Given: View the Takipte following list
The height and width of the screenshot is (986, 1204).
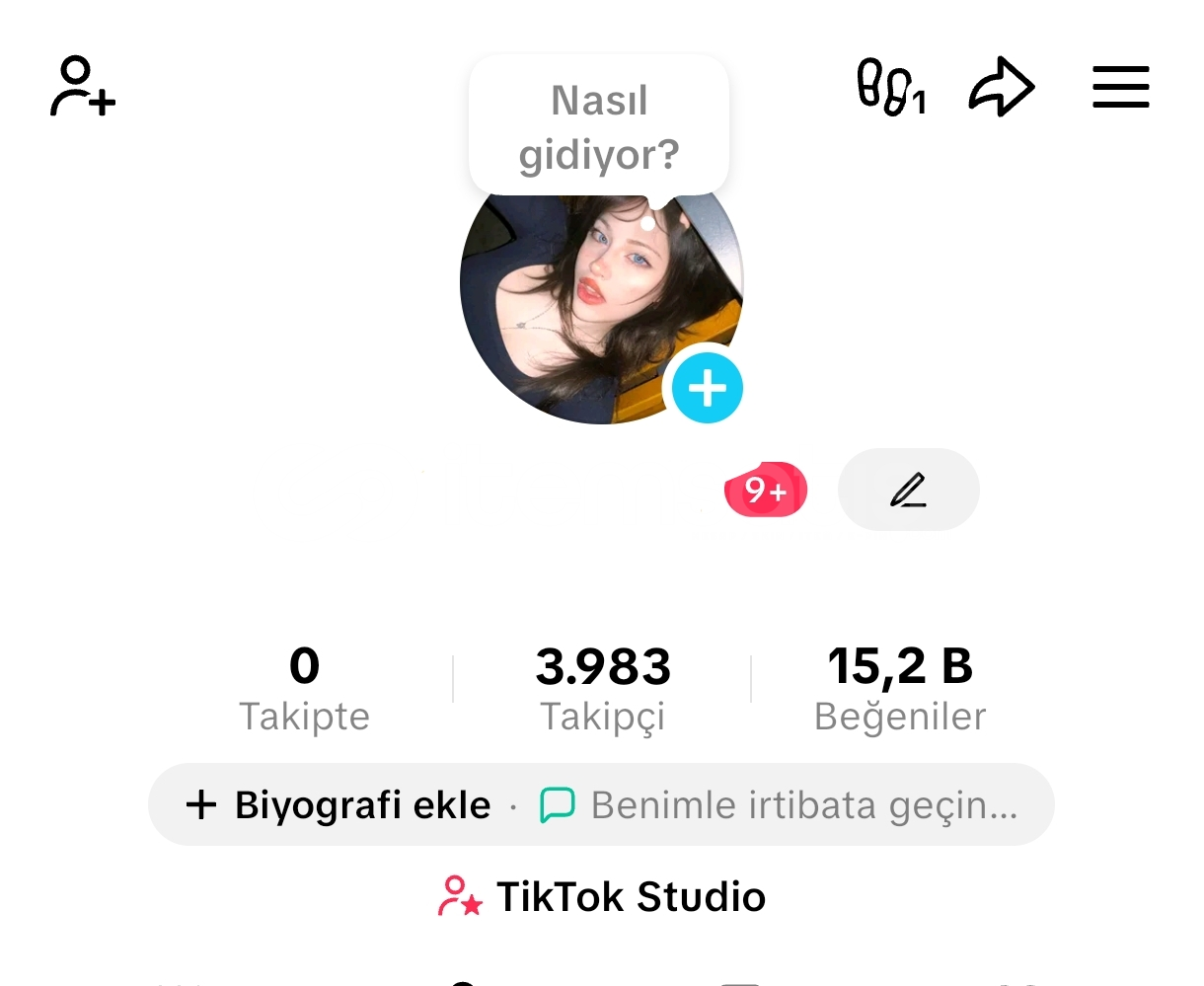Looking at the screenshot, I should tap(304, 689).
